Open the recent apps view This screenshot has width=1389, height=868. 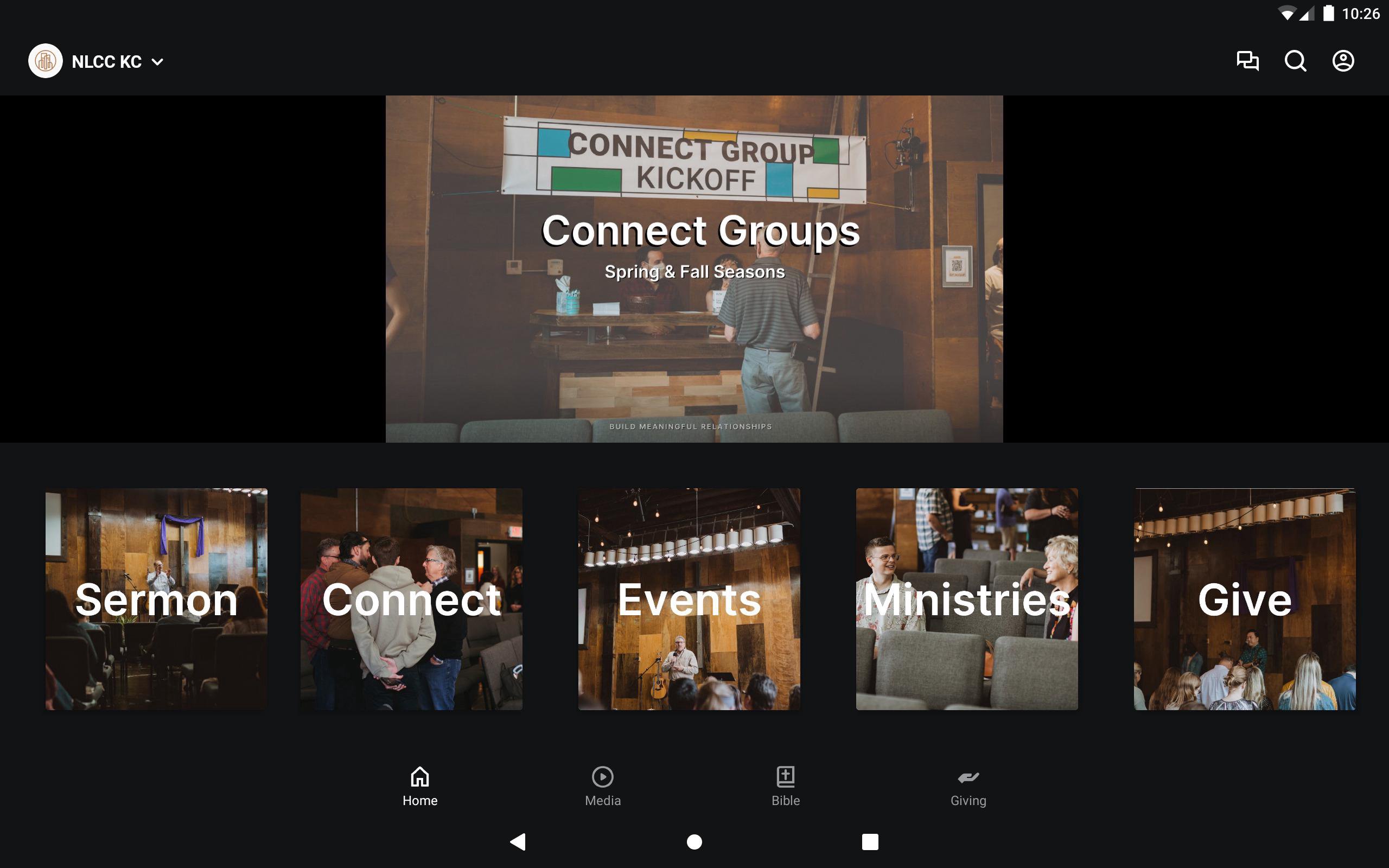point(870,841)
